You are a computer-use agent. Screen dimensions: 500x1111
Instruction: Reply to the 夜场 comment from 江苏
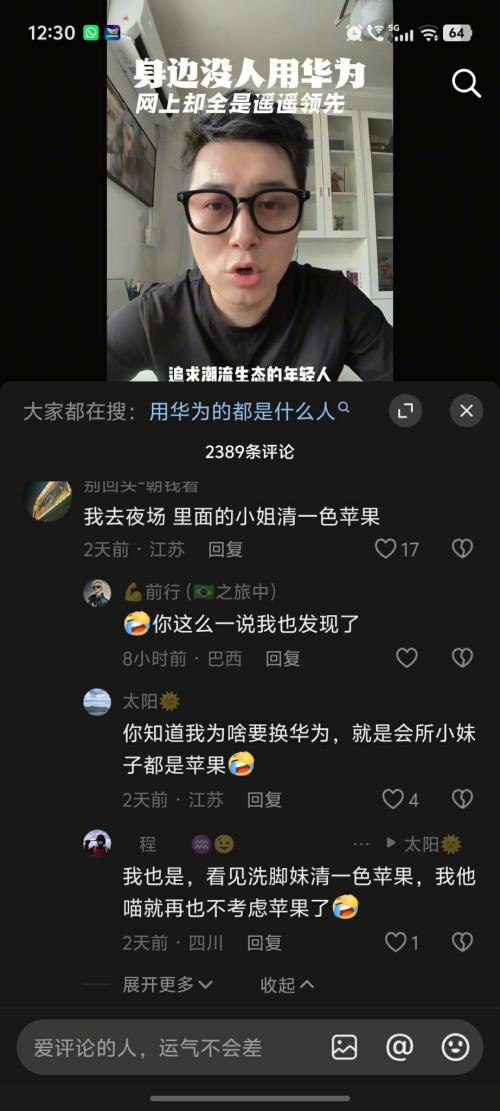click(225, 550)
